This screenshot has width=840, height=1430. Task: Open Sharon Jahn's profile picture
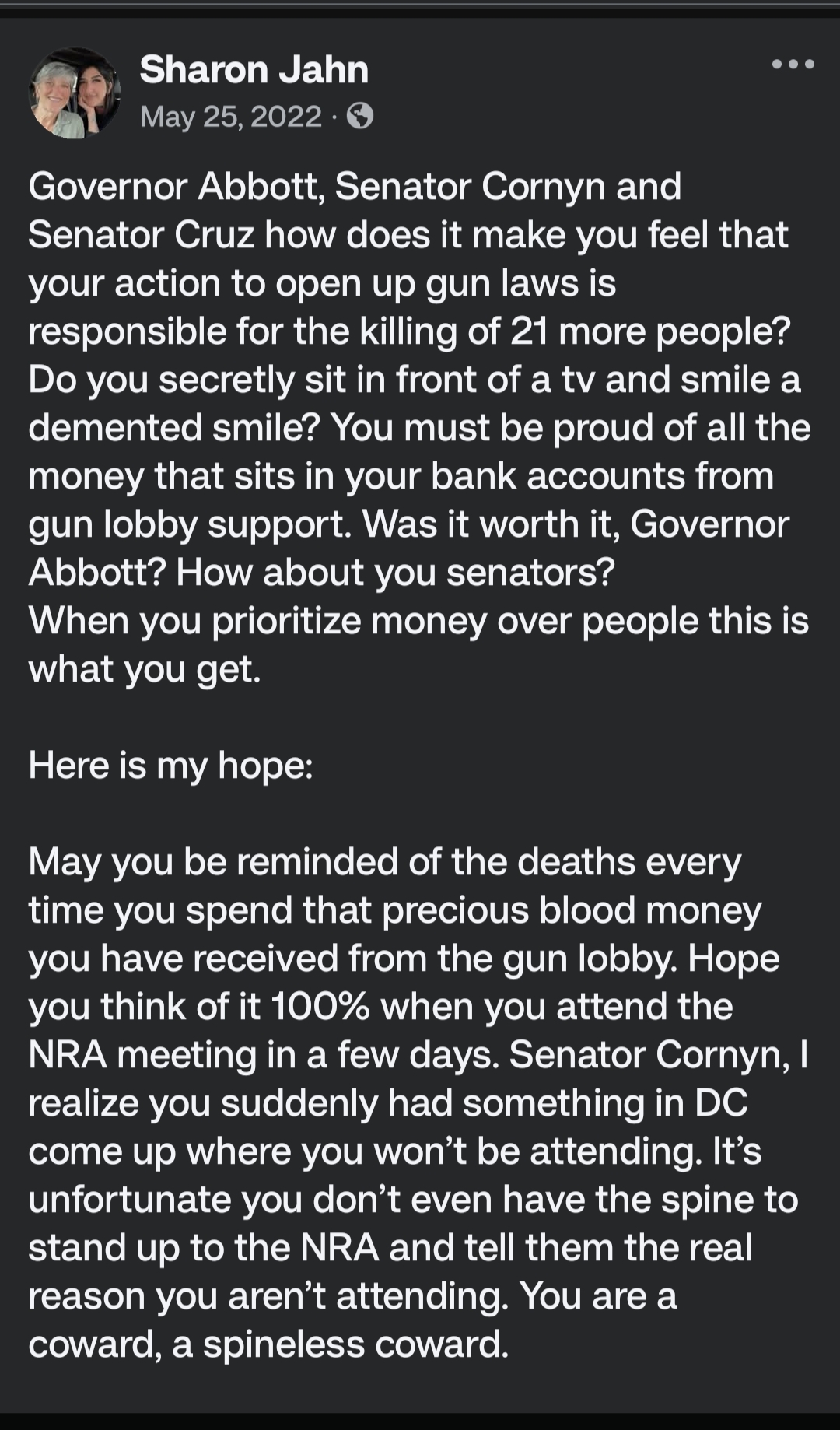pos(75,93)
